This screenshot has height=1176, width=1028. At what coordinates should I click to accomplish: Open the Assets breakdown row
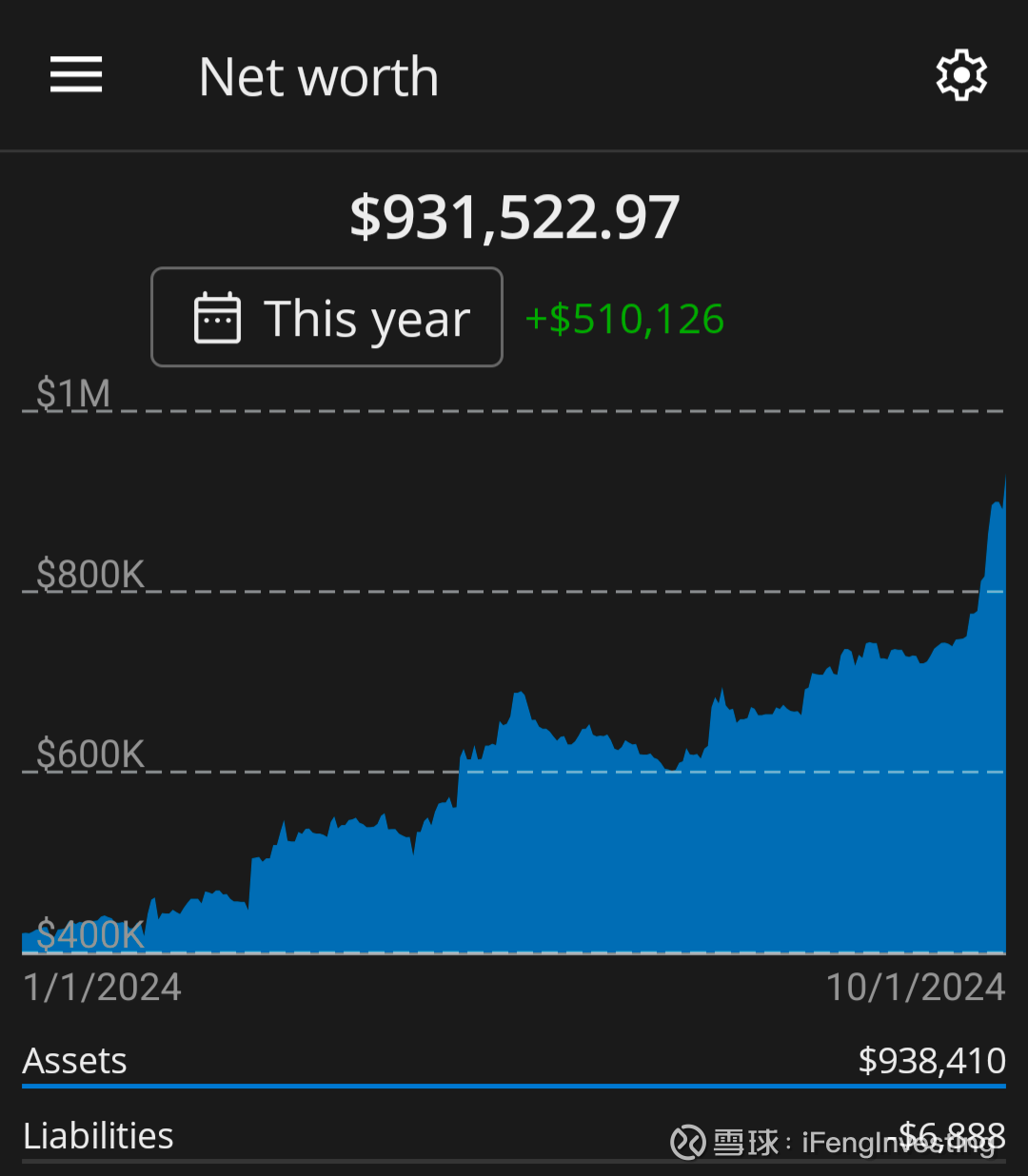pyautogui.click(x=514, y=1061)
